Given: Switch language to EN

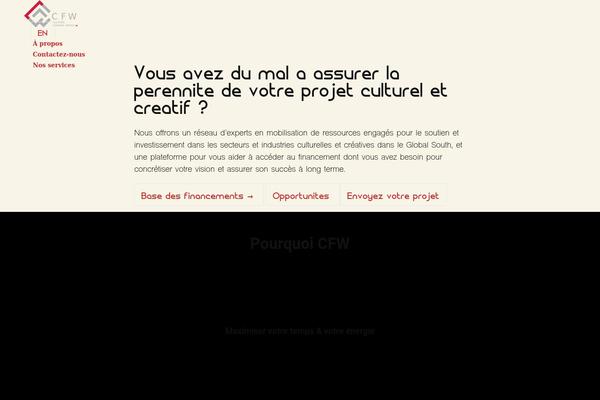Looking at the screenshot, I should (42, 33).
